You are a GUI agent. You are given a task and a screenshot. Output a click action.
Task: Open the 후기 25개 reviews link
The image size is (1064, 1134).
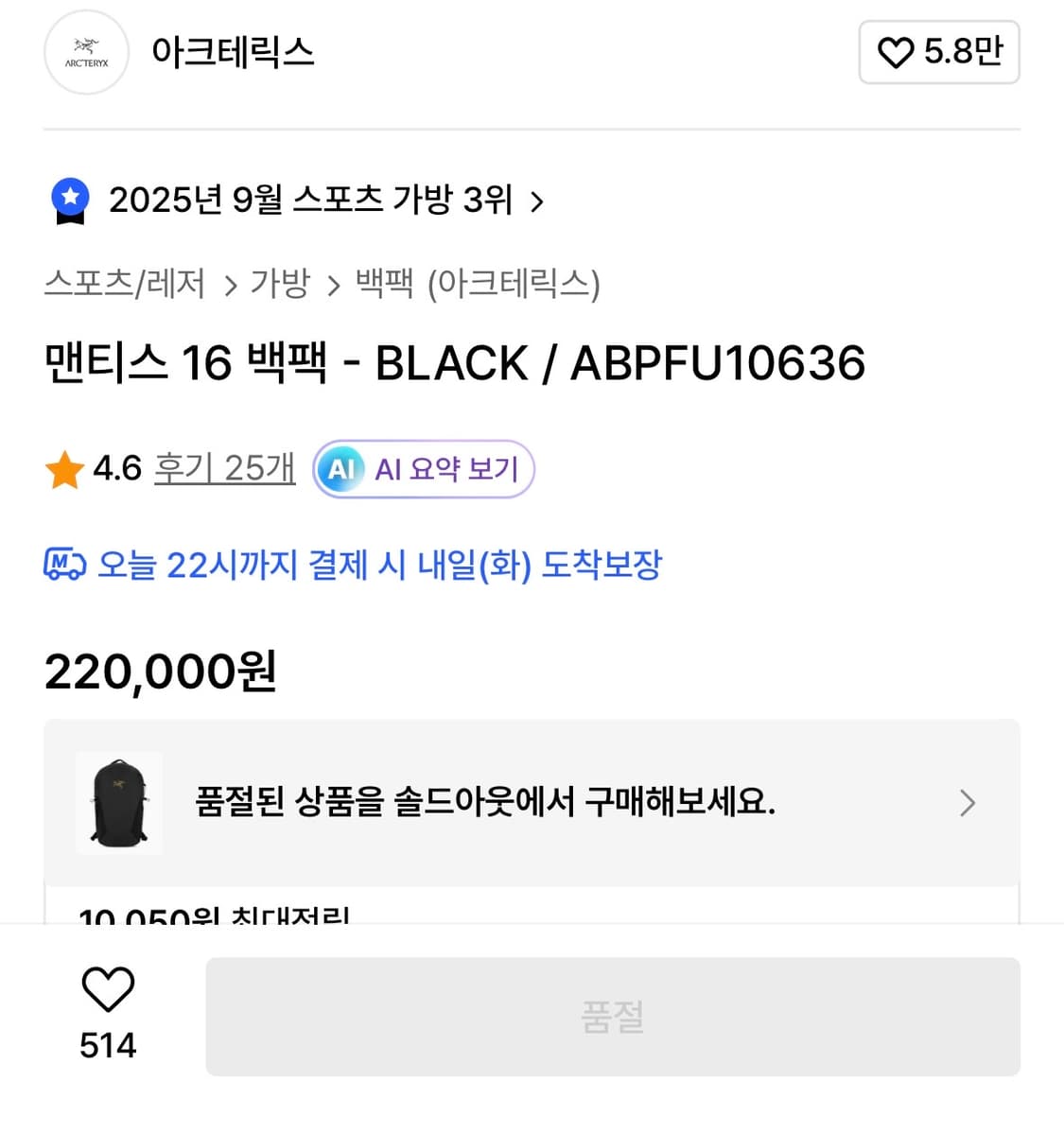tap(224, 467)
